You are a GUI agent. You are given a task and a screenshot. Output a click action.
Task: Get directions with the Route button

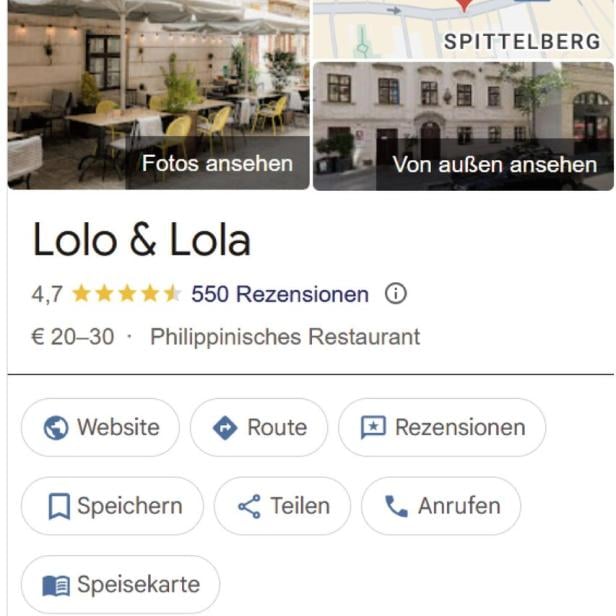[x=259, y=427]
